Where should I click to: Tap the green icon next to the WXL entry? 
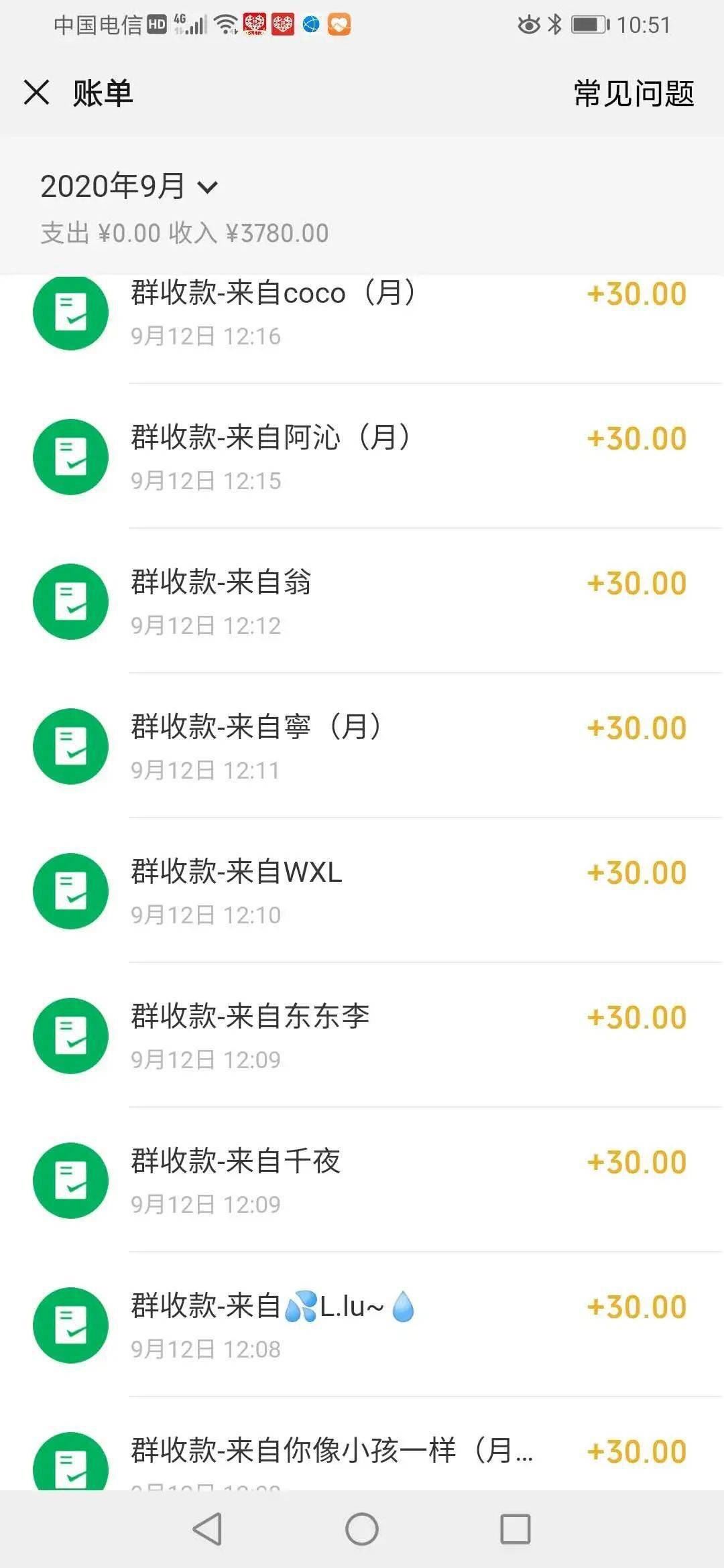pyautogui.click(x=70, y=891)
